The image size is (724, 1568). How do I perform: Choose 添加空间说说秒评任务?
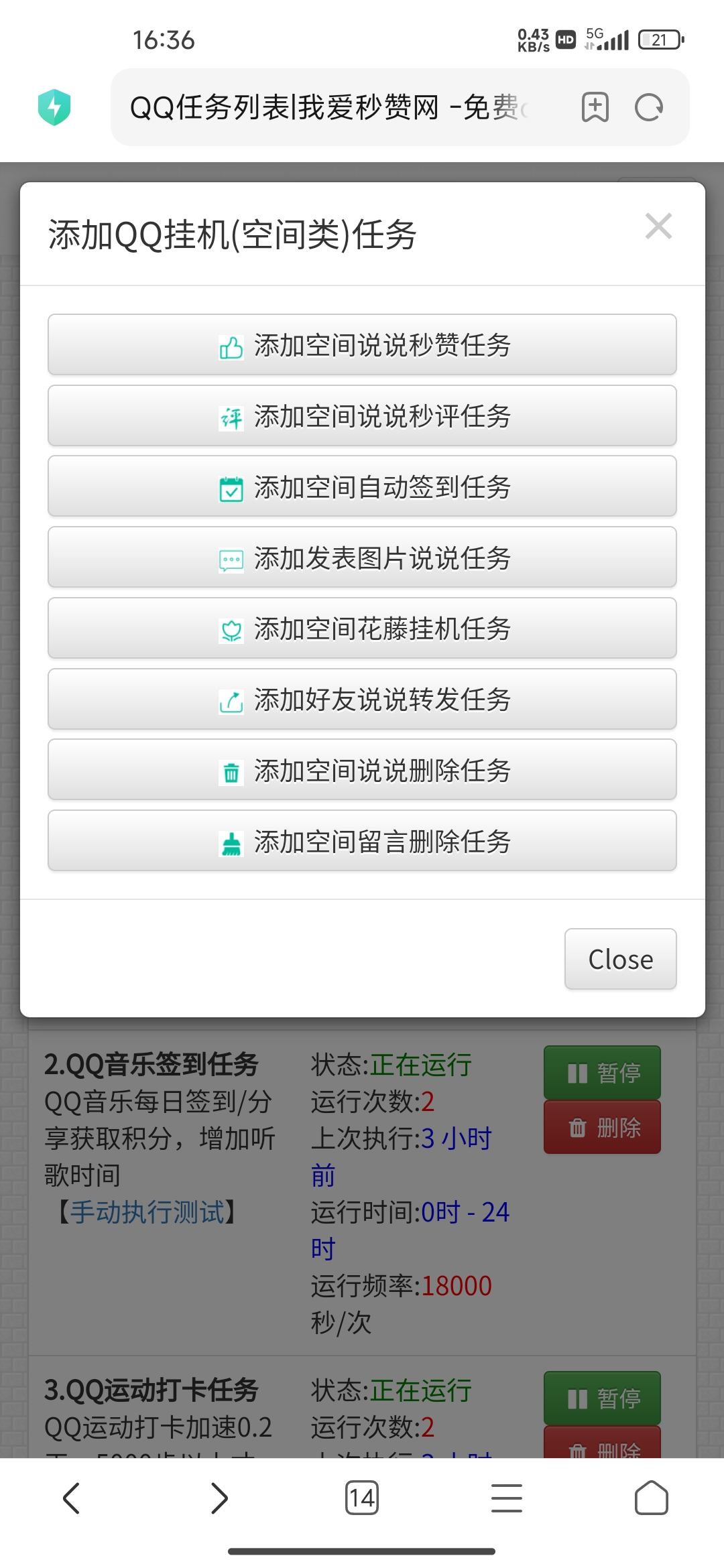coord(362,416)
